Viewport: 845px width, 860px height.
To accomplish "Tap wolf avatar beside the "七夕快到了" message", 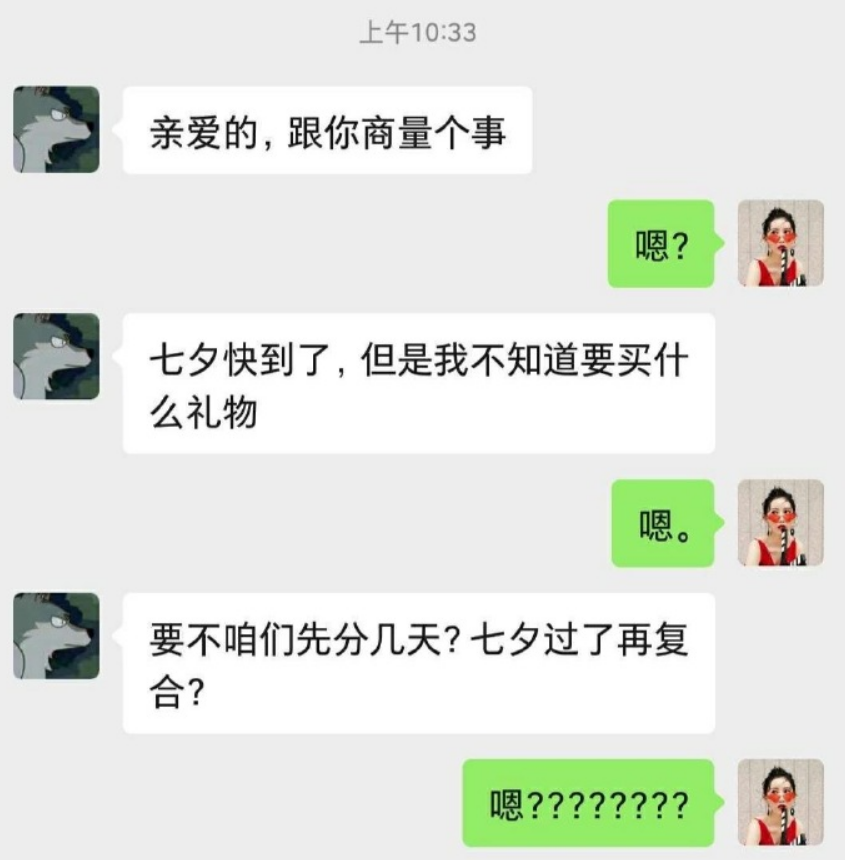I will (56, 356).
